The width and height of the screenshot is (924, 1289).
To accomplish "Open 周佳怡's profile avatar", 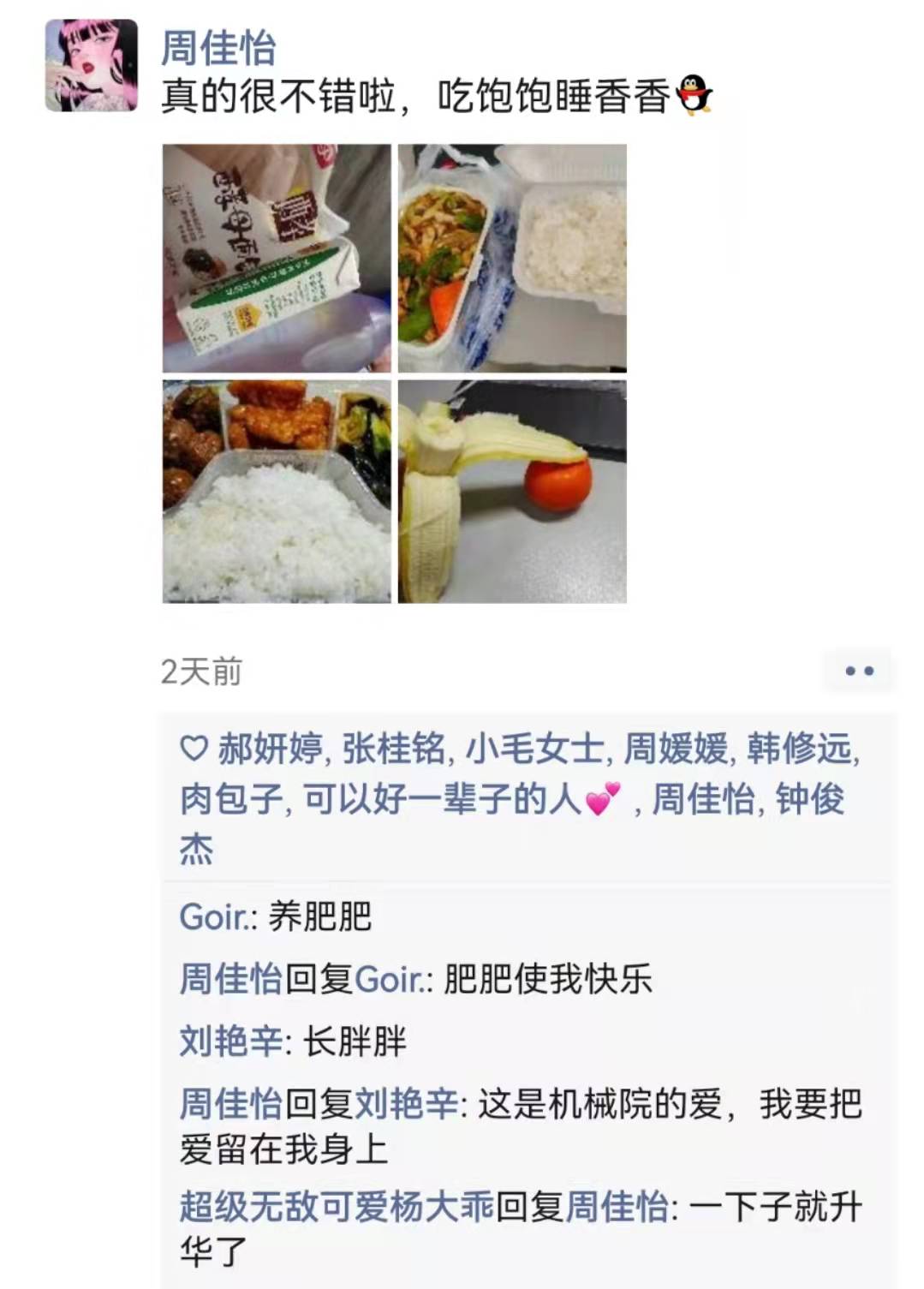I will 91,65.
